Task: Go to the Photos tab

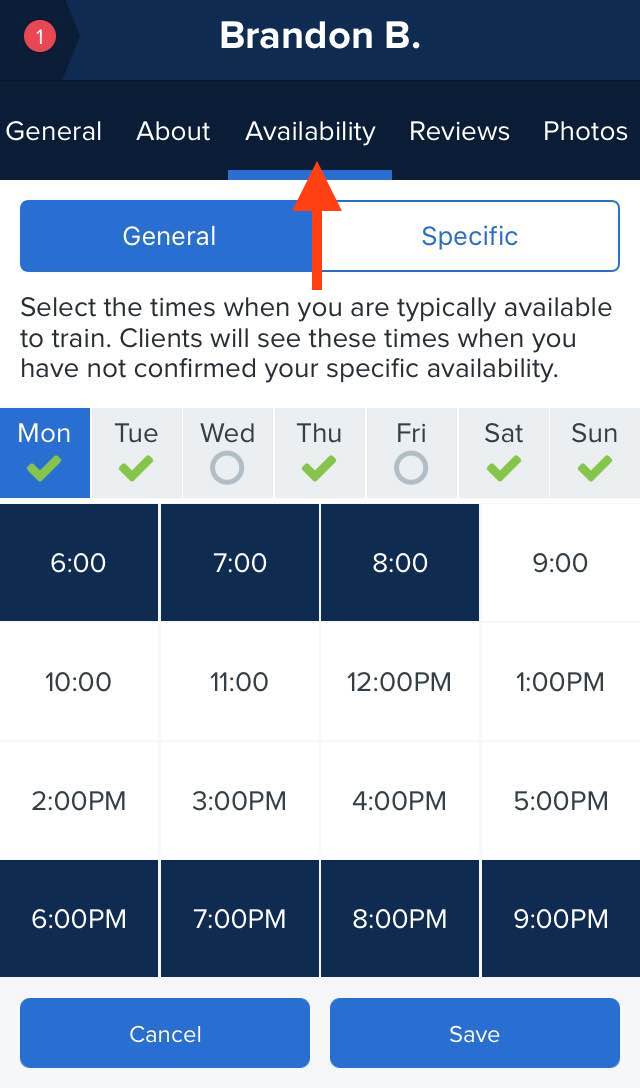Action: click(585, 131)
